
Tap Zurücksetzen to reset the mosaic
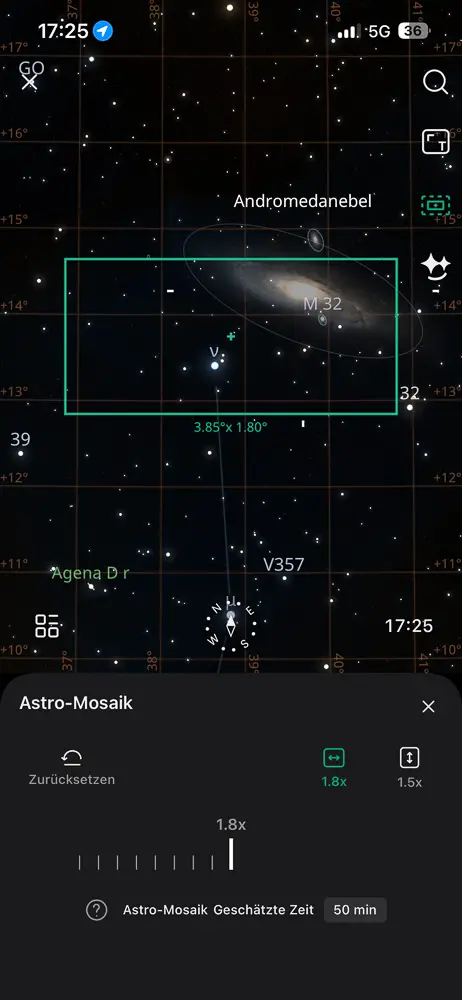tap(72, 767)
